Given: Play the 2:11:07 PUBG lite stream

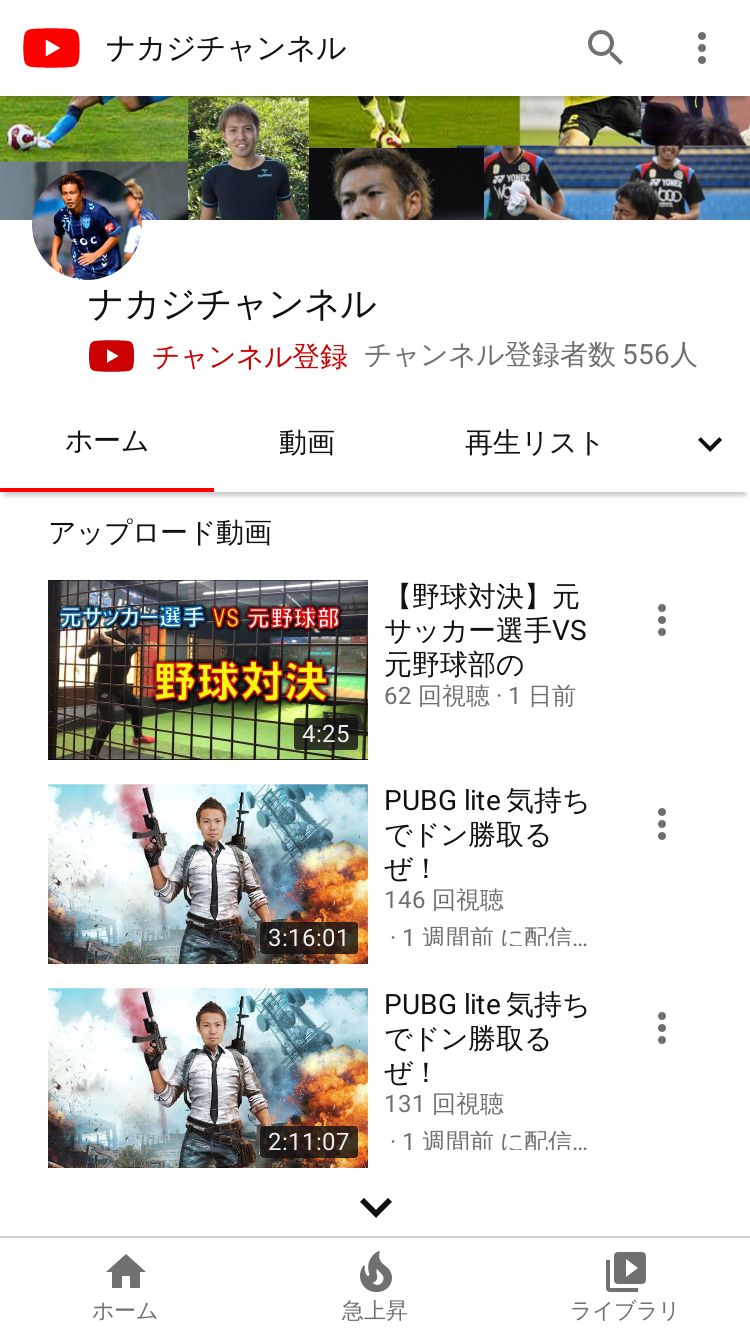Looking at the screenshot, I should click(208, 1078).
